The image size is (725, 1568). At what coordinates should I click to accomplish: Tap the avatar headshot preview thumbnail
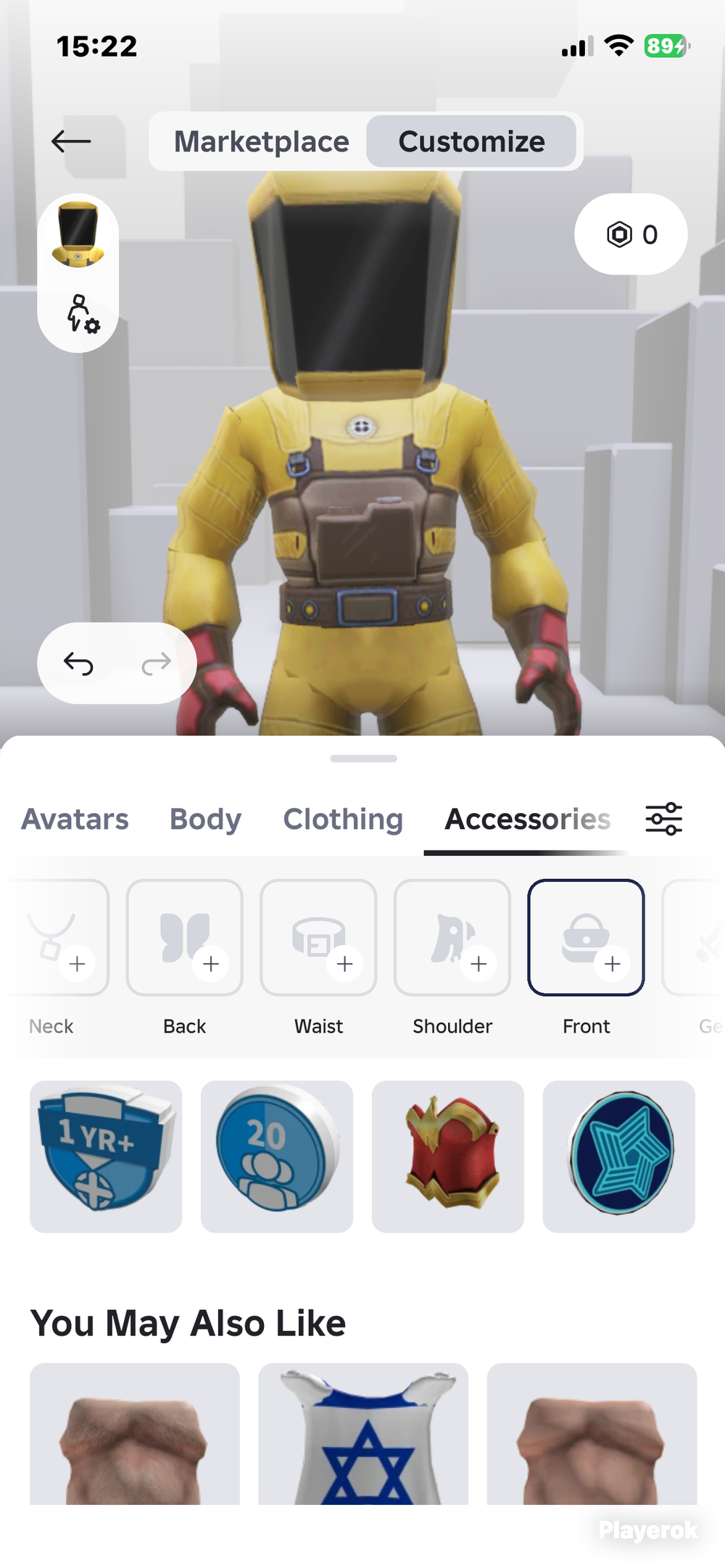pyautogui.click(x=78, y=235)
